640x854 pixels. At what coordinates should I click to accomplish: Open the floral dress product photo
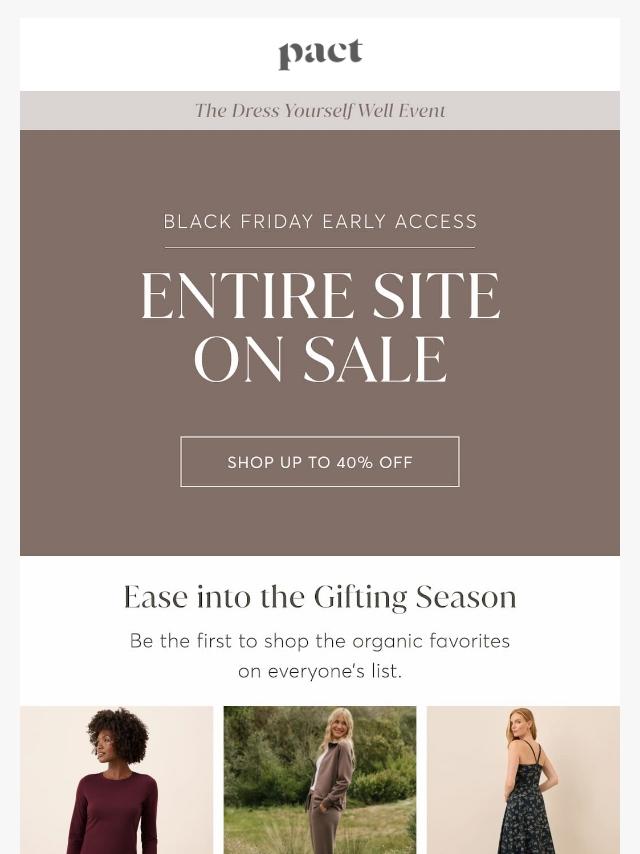523,780
